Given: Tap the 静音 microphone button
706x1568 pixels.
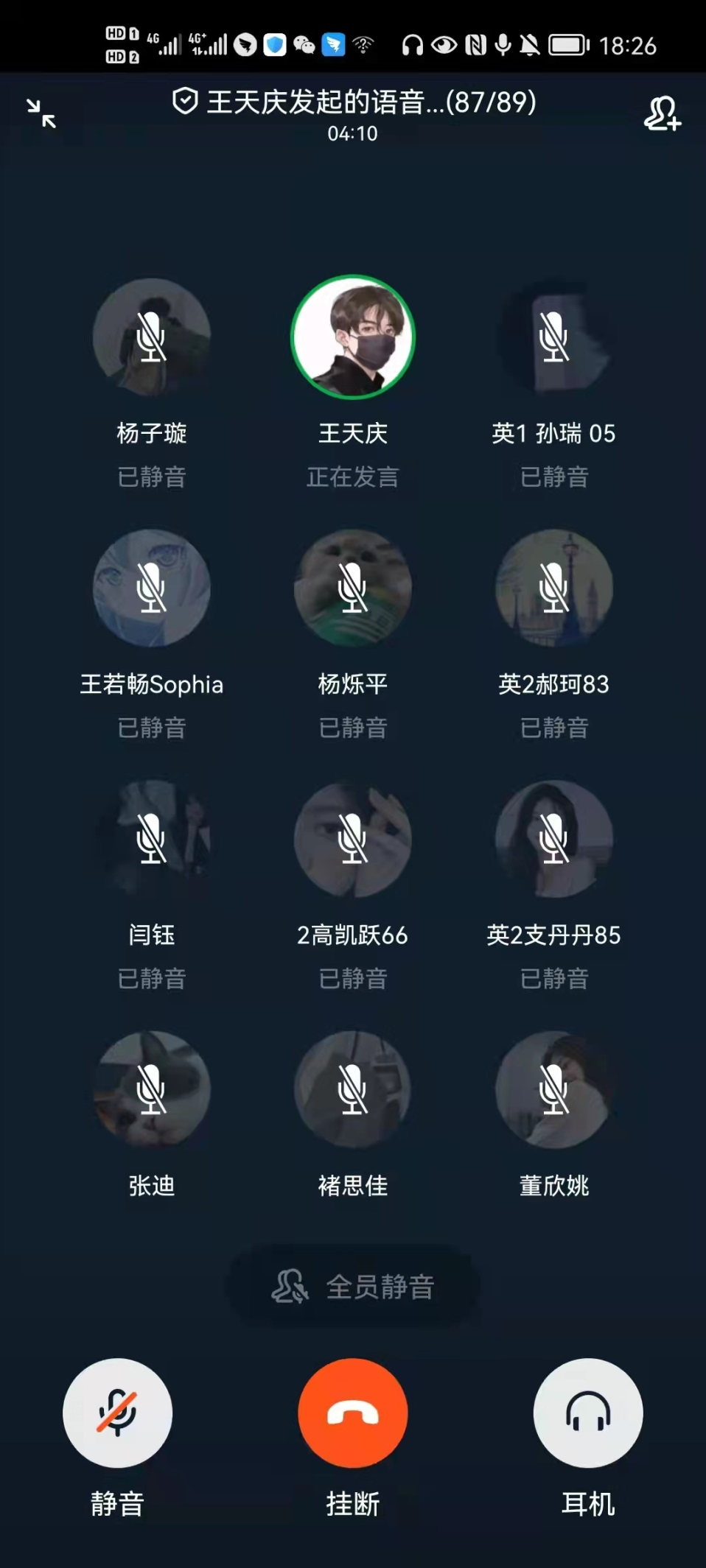Looking at the screenshot, I should click(118, 1413).
